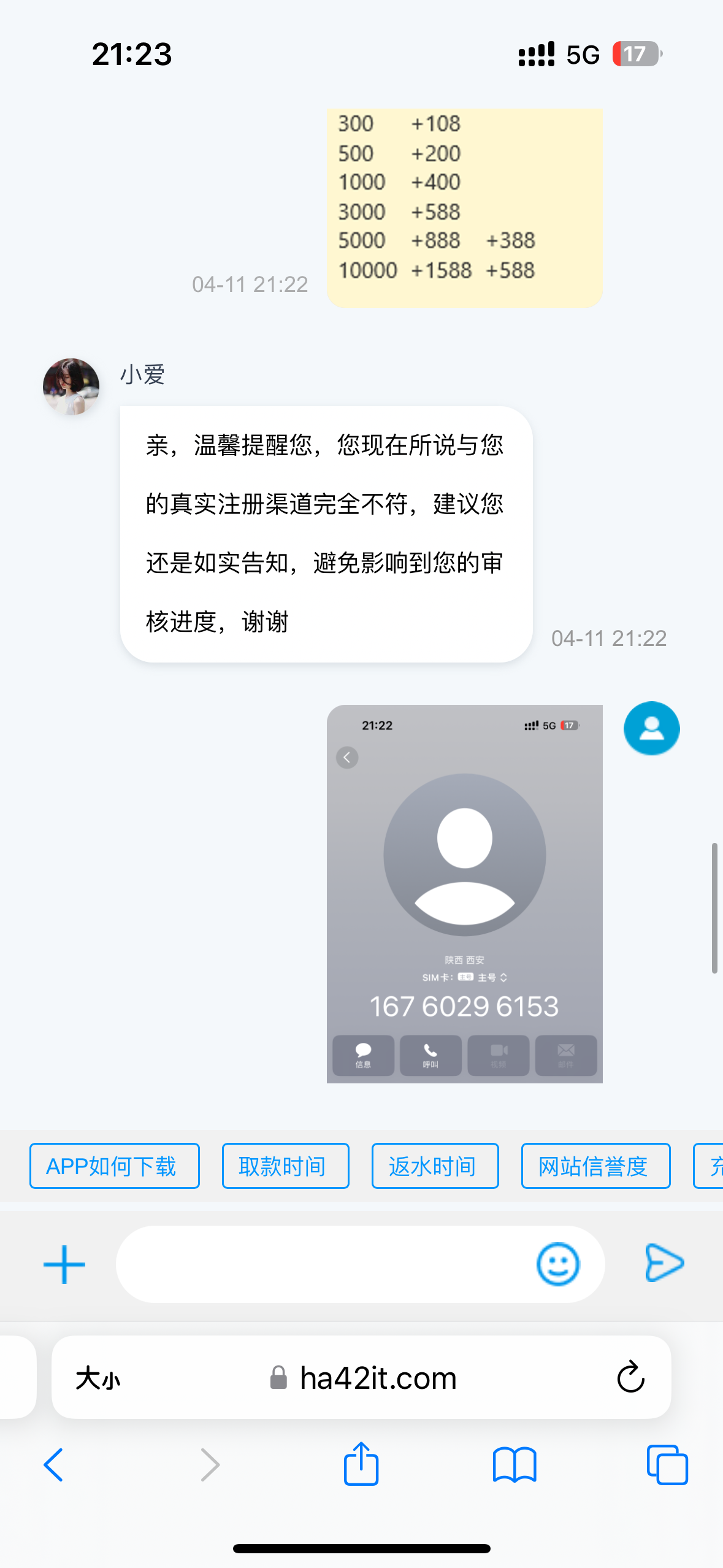
Task: Select the 取款时间 quick question
Action: pos(285,1166)
